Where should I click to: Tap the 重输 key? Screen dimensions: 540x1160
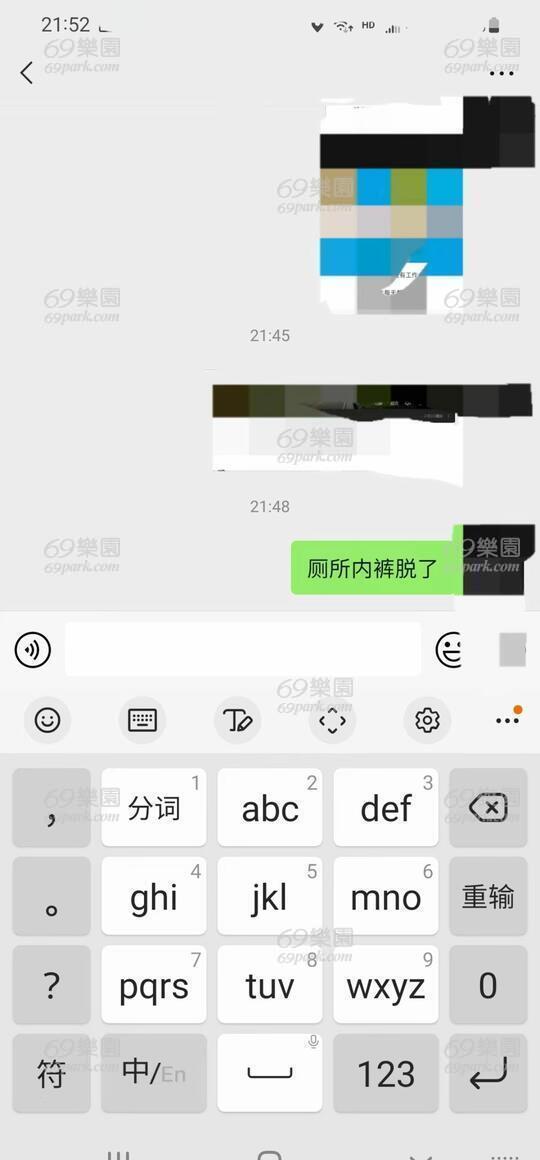[488, 896]
